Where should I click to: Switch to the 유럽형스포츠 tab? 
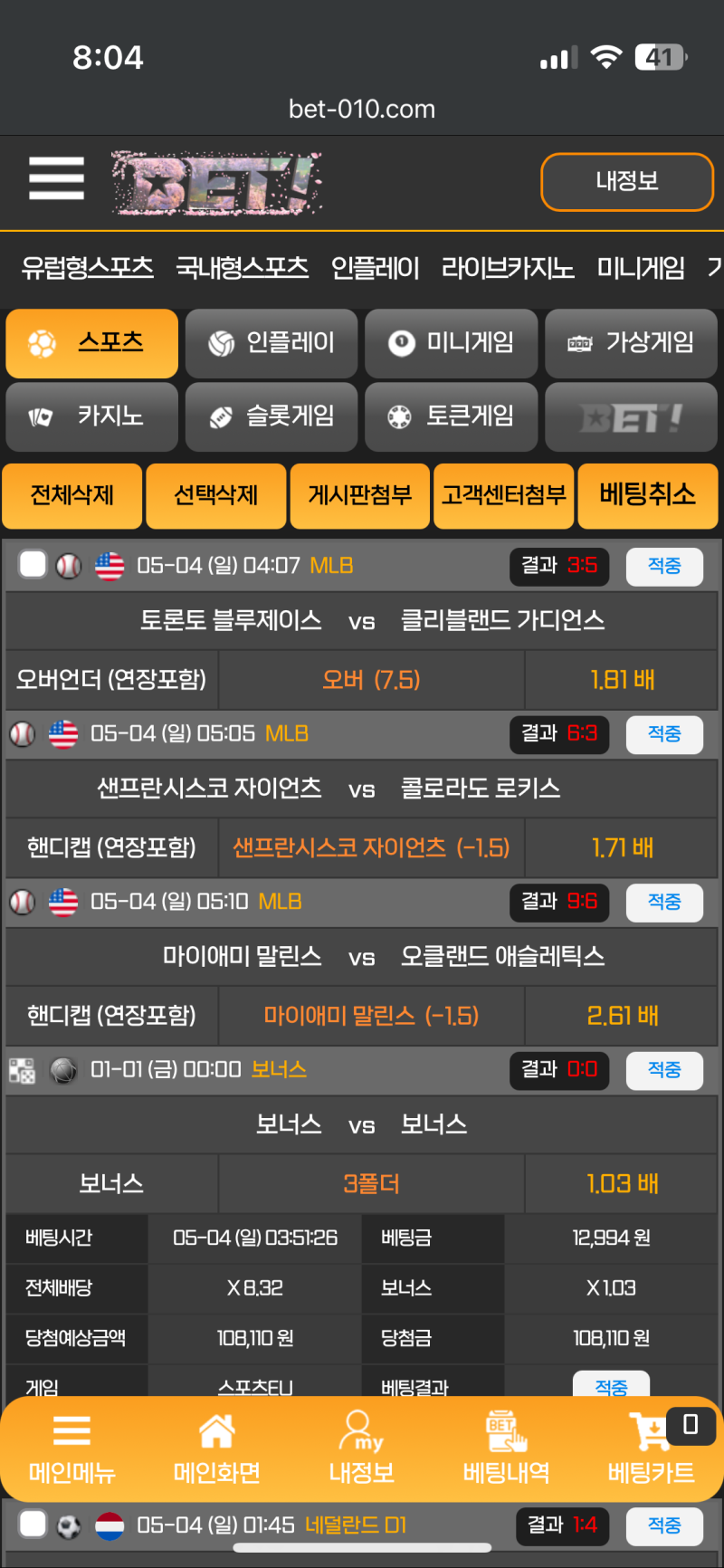[87, 268]
